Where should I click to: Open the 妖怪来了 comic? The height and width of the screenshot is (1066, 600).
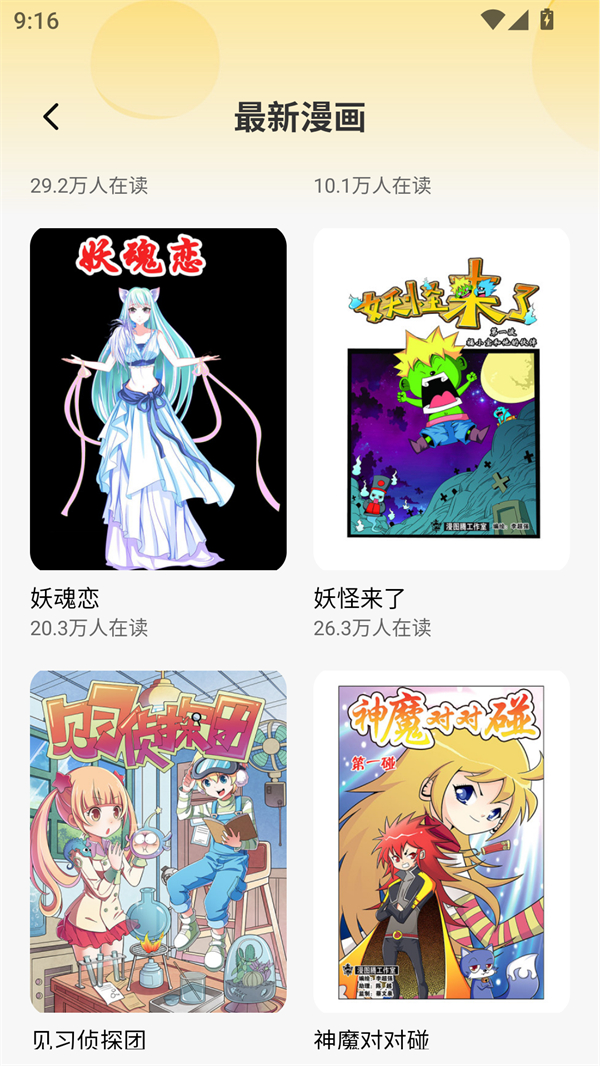point(441,399)
